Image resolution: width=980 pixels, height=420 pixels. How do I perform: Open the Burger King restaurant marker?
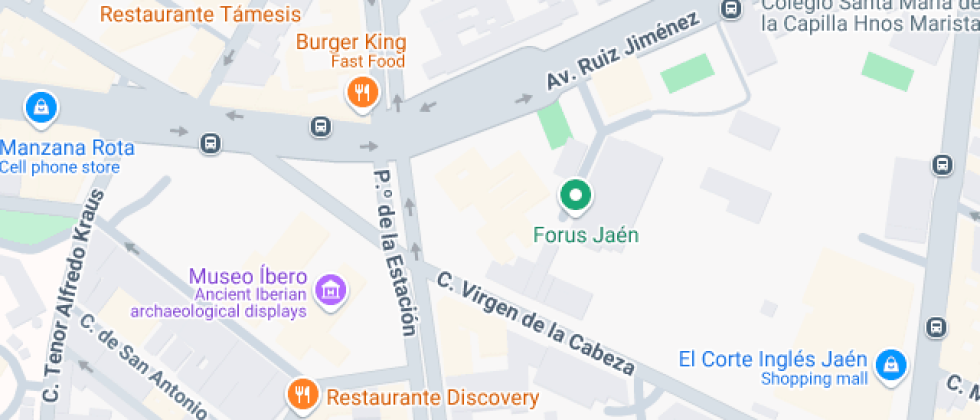[x=362, y=94]
